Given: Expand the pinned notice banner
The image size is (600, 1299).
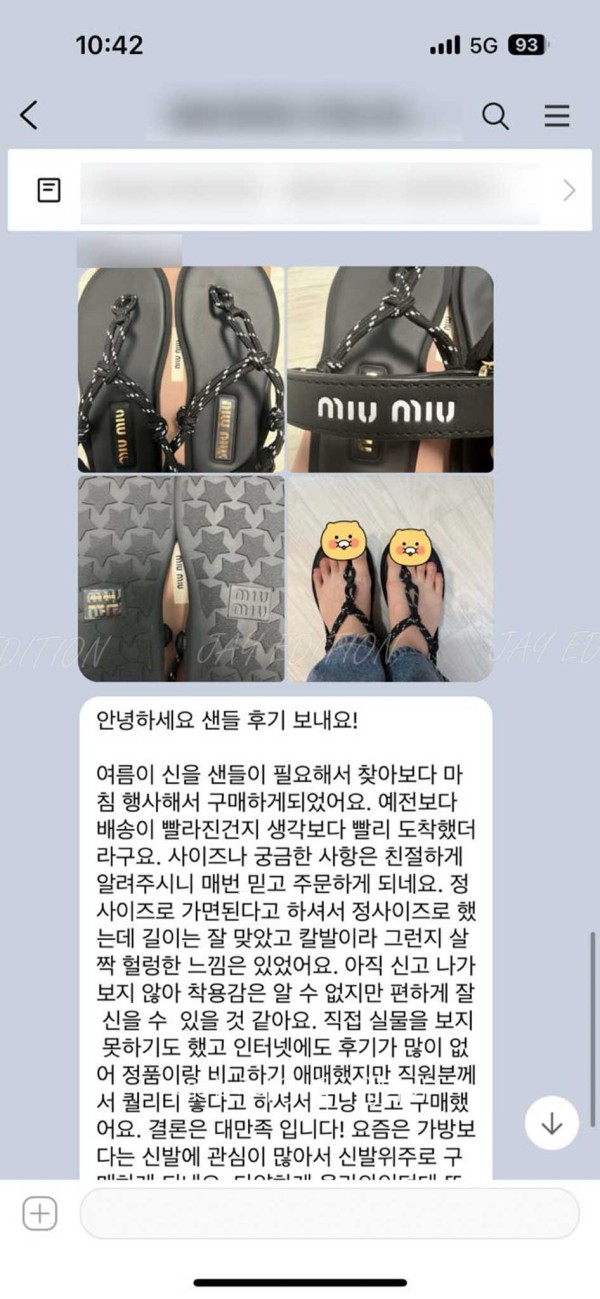Looking at the screenshot, I should click(x=569, y=190).
